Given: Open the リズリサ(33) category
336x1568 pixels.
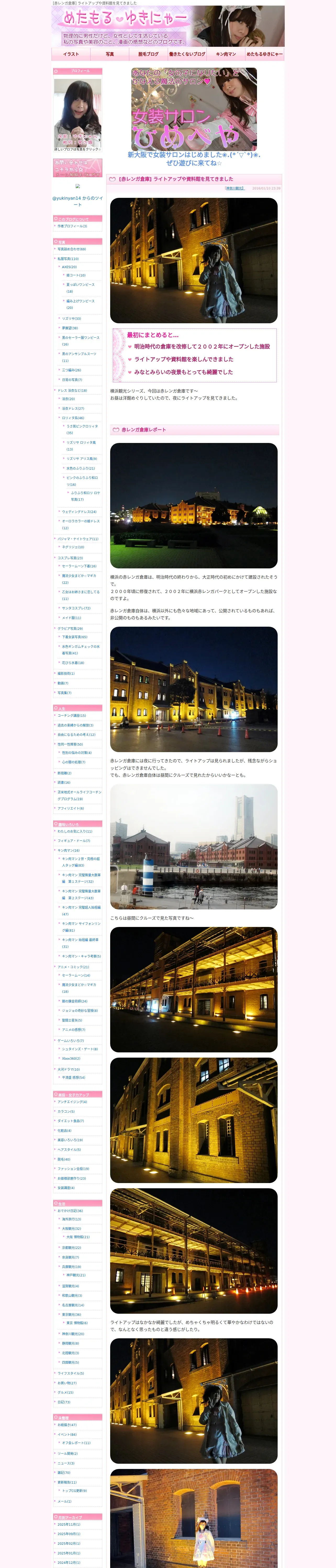Looking at the screenshot, I should click(x=71, y=318).
